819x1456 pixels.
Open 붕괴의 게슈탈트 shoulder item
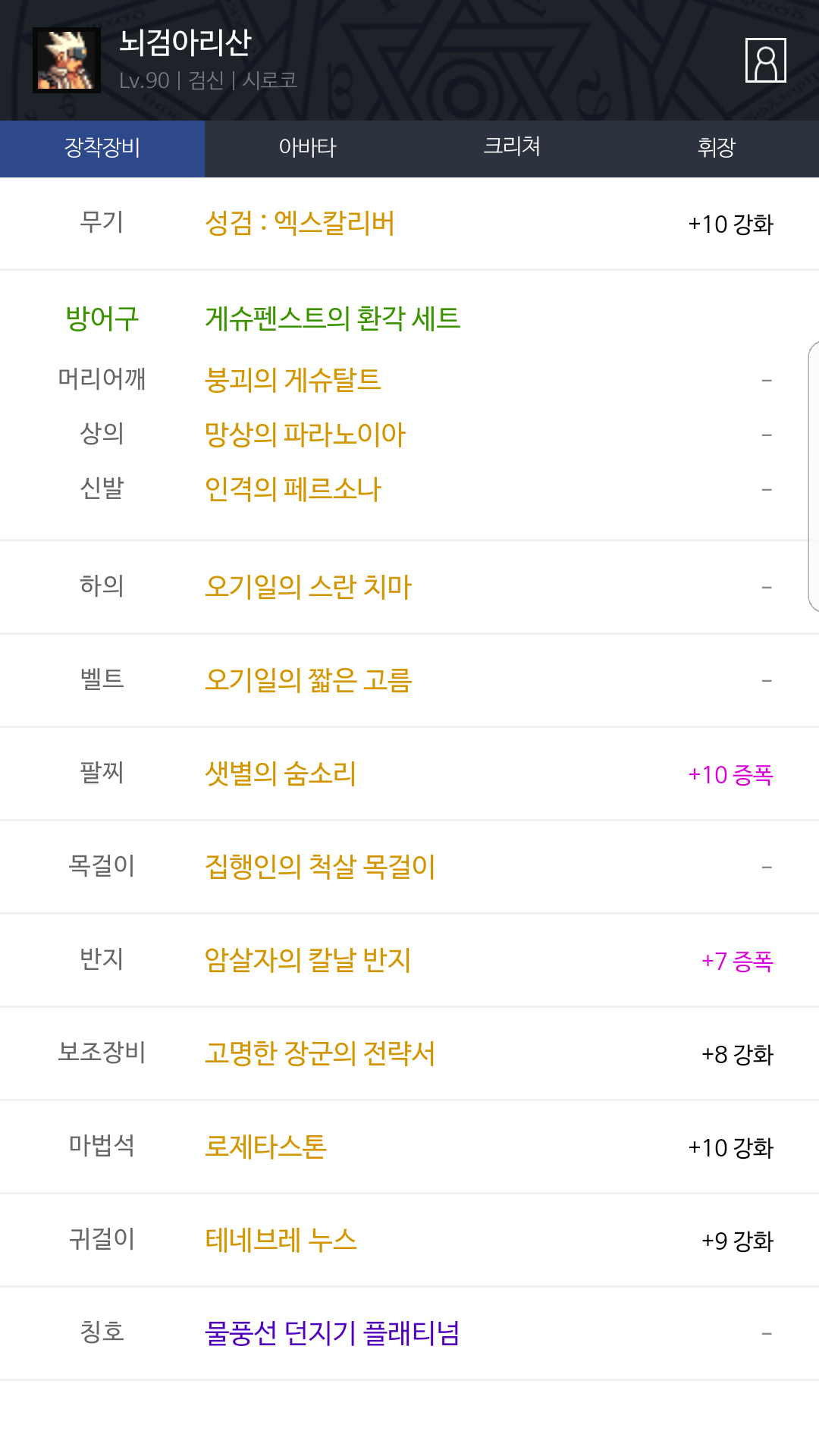[293, 380]
